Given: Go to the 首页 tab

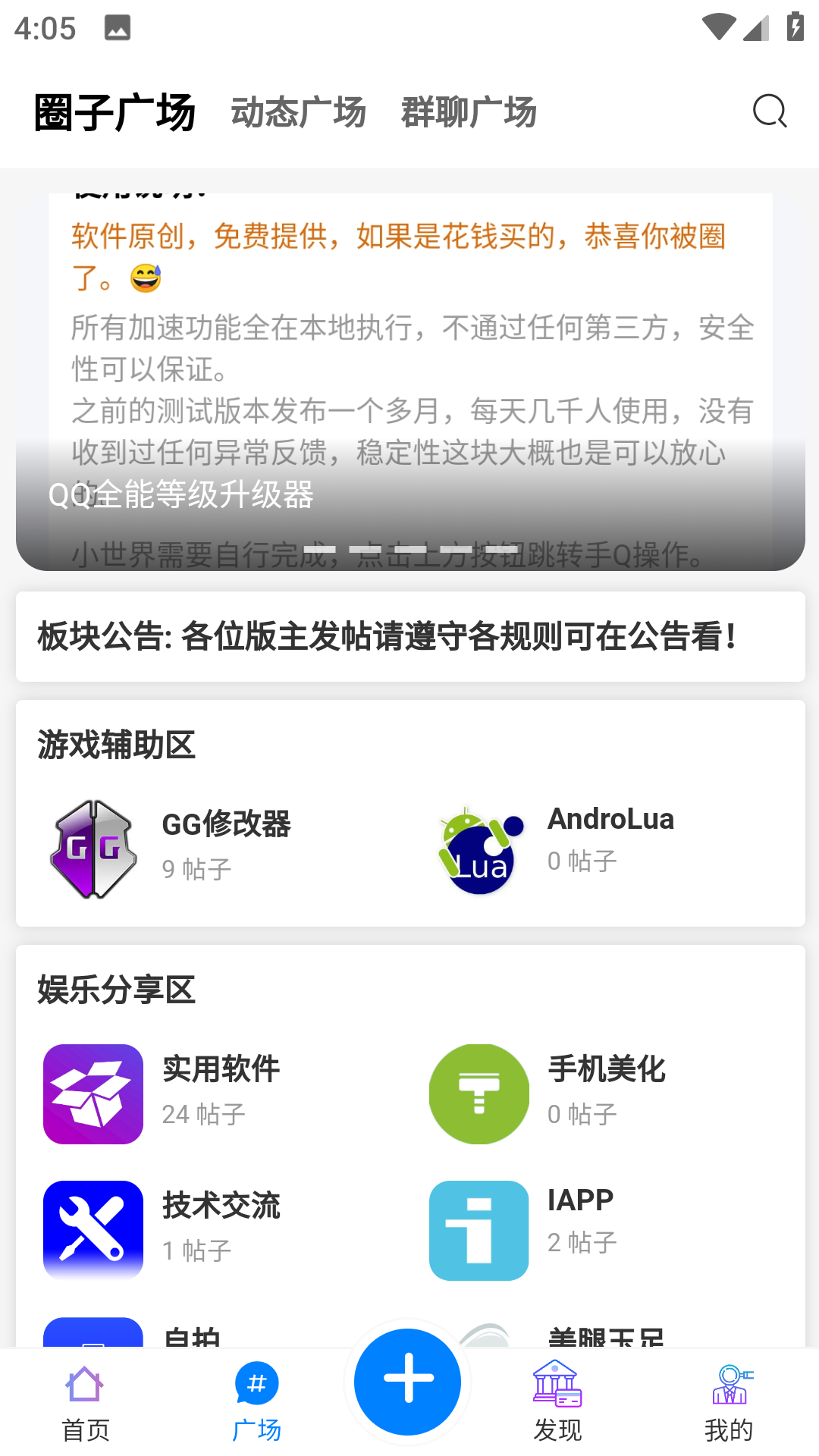Looking at the screenshot, I should [x=85, y=1403].
